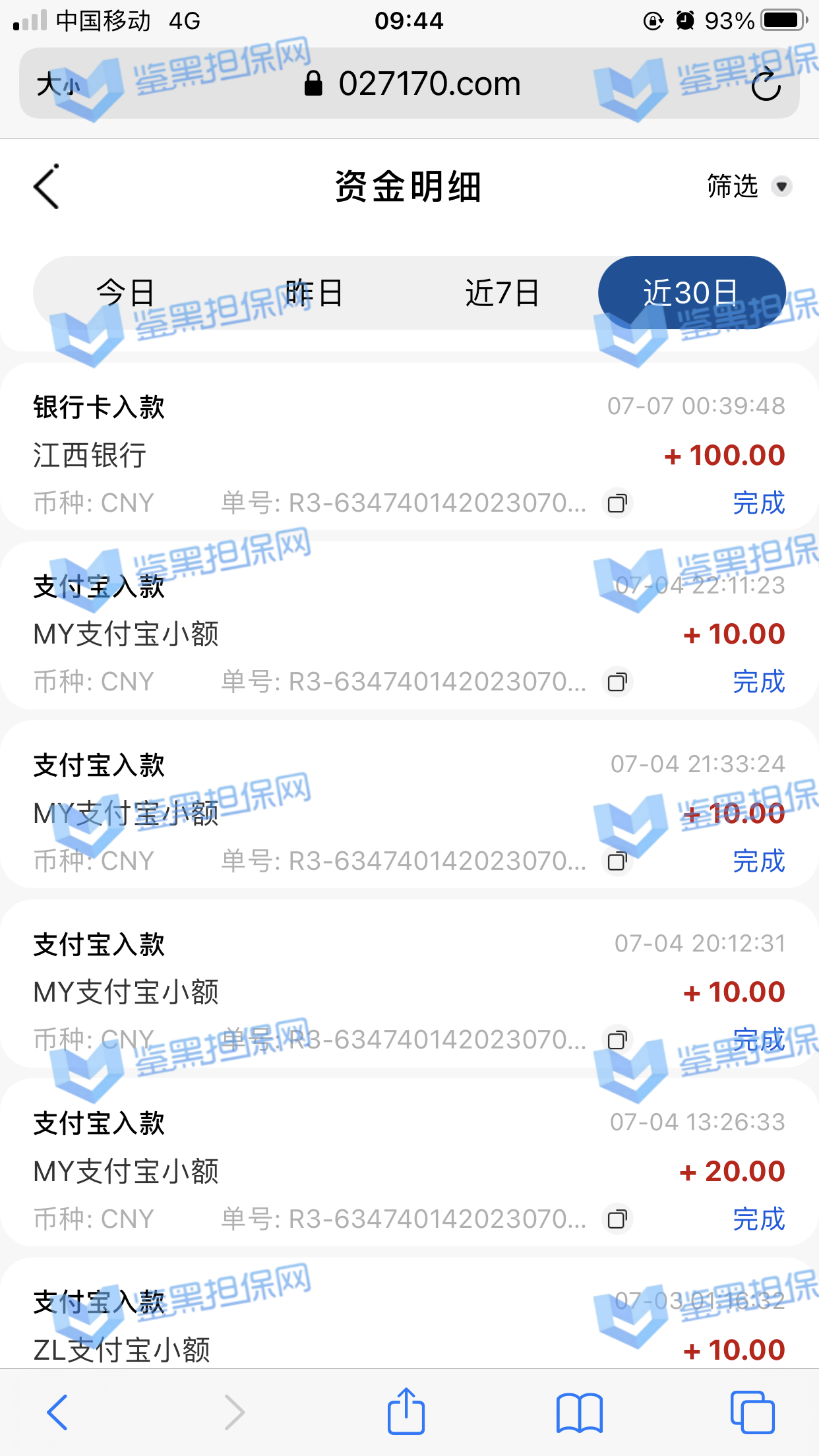Tap the 027170.com address bar

coord(413,84)
